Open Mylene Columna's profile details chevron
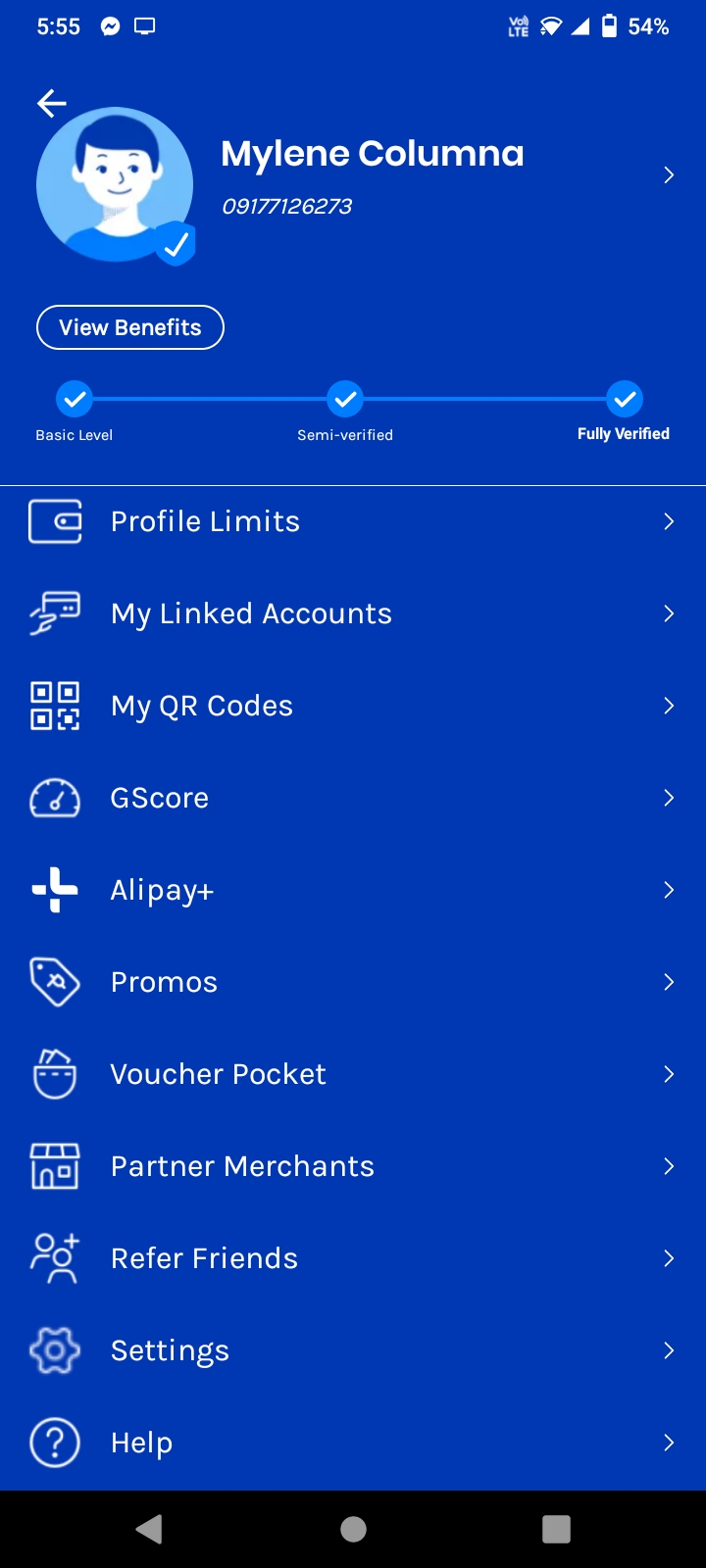 pos(669,175)
